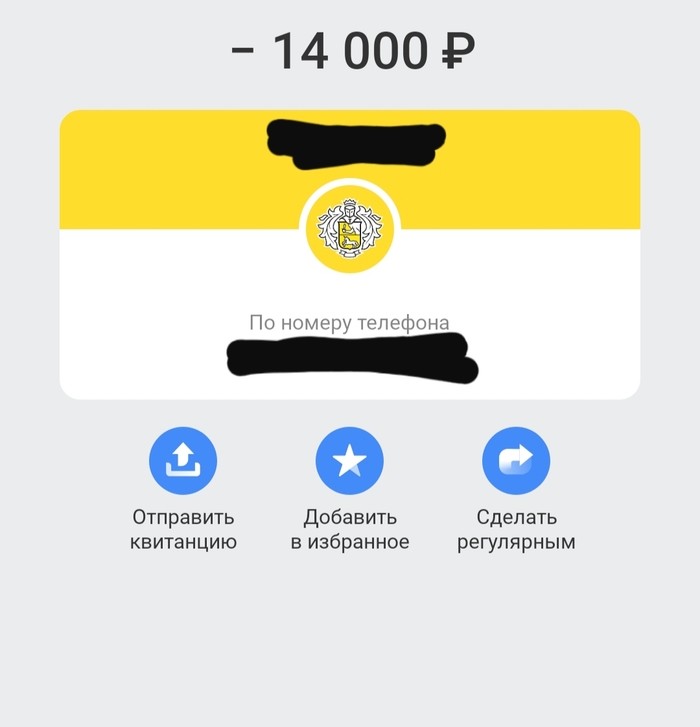Image resolution: width=700 pixels, height=727 pixels.
Task: Add this transfer via Добавить в избранное
Action: [350, 461]
